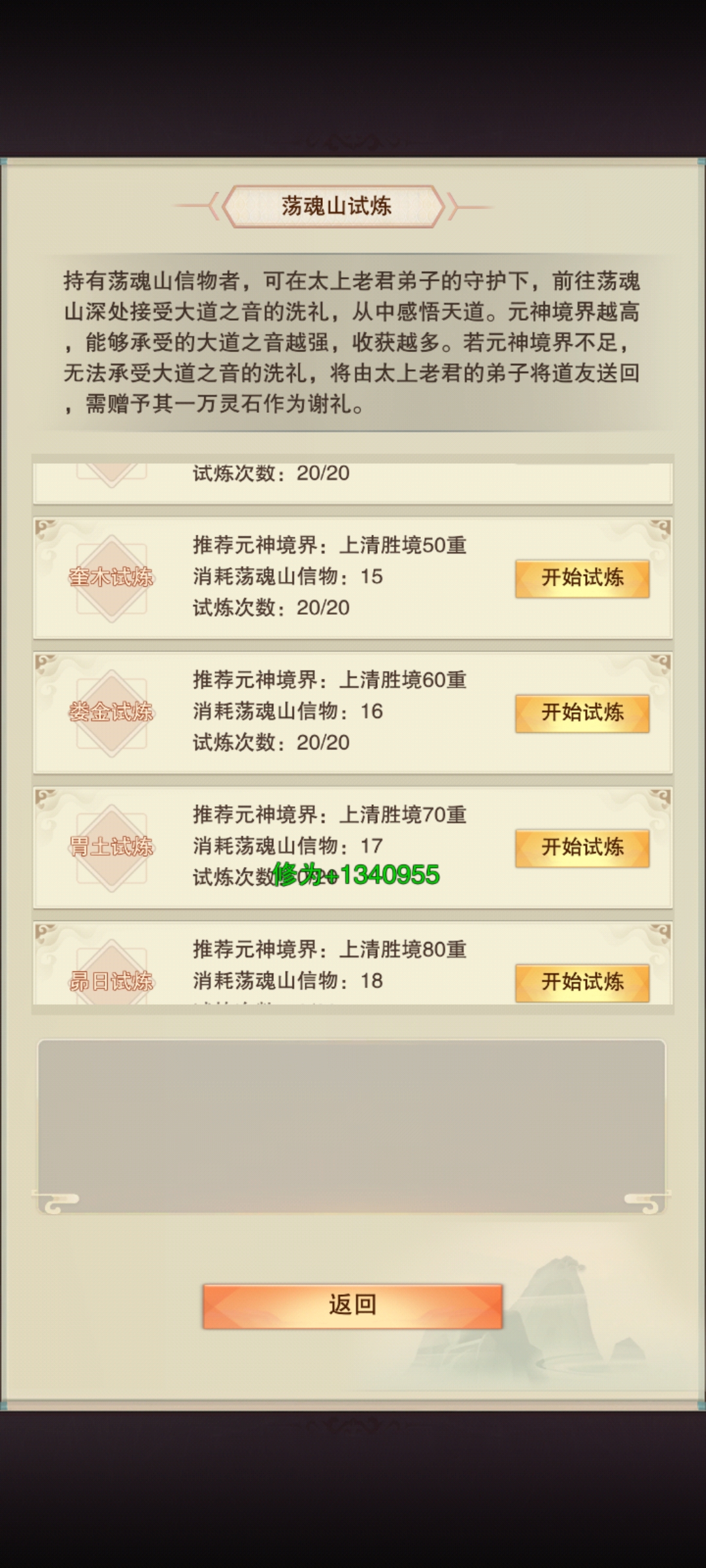Begin the 胃土试炼 trial
706x1568 pixels.
(582, 848)
